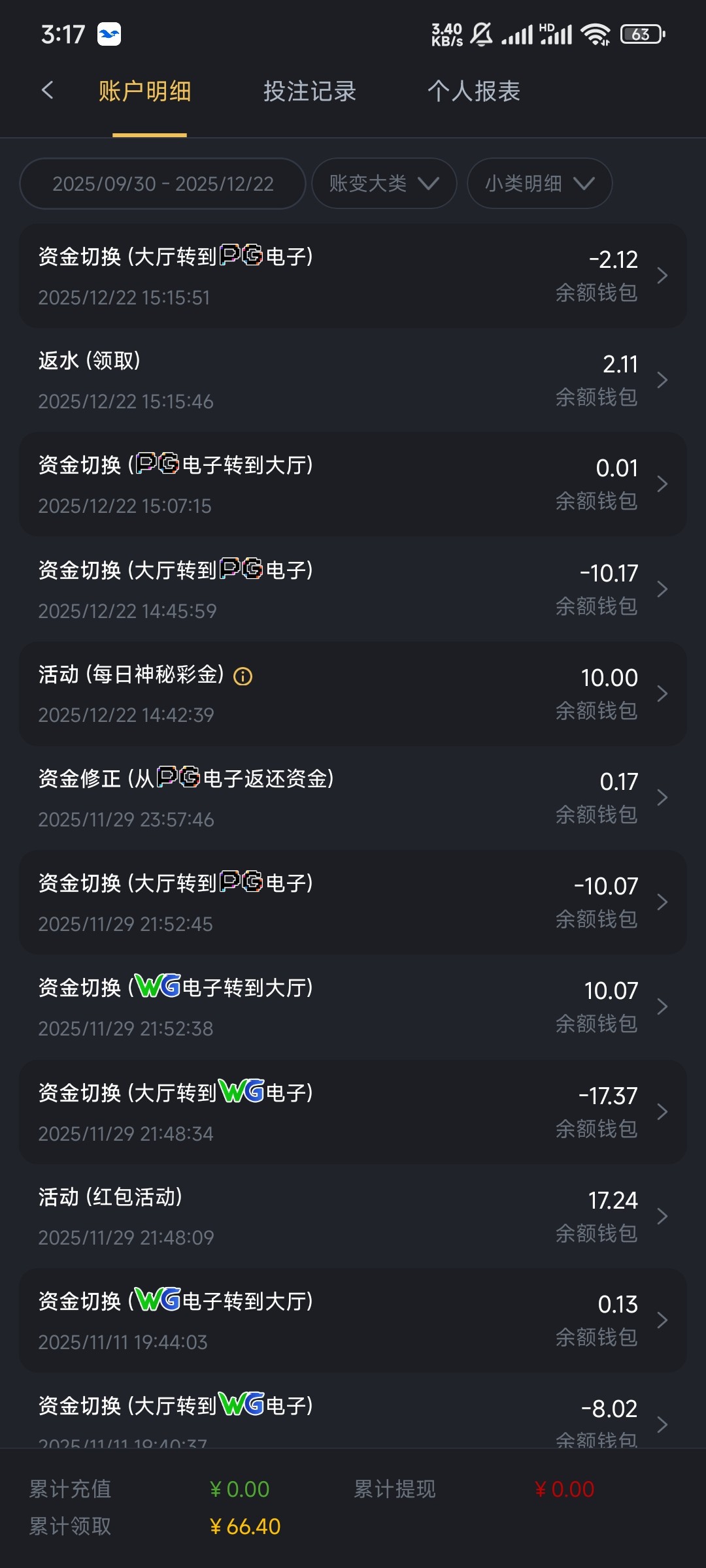
Task: Open the 资金修正 0.17 record
Action: pos(353,798)
